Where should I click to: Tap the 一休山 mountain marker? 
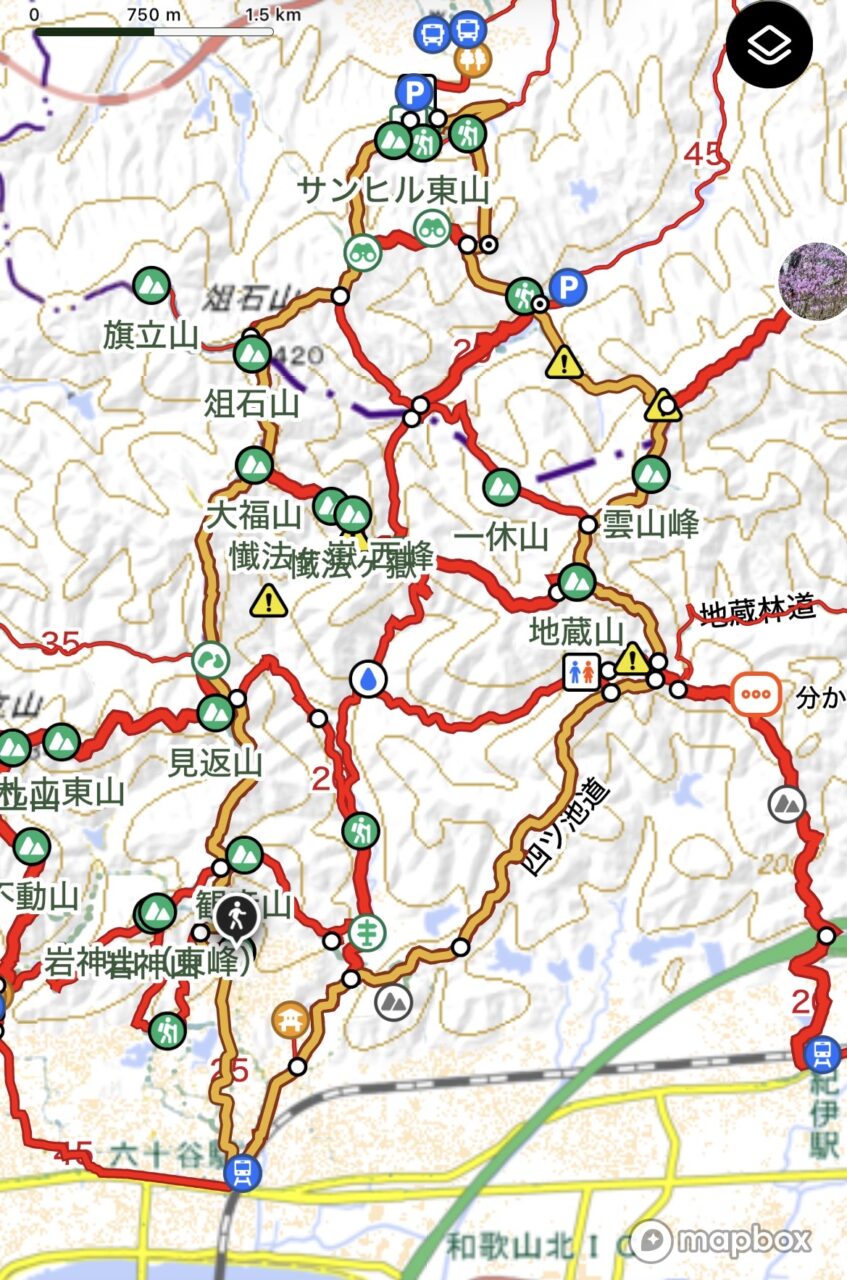502,487
